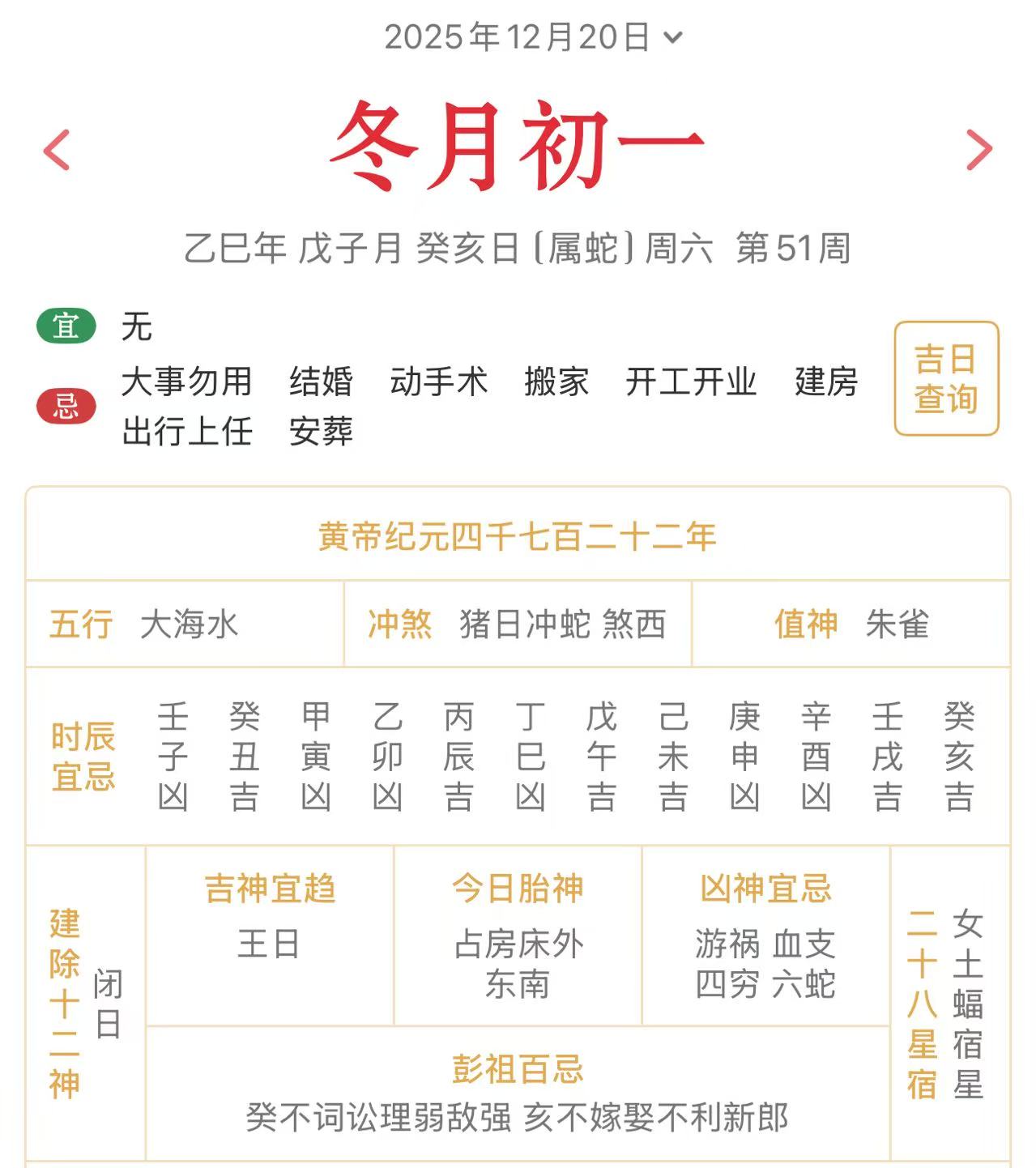Open 吉日查询 lucky day lookup
The image size is (1036, 1168).
946,378
